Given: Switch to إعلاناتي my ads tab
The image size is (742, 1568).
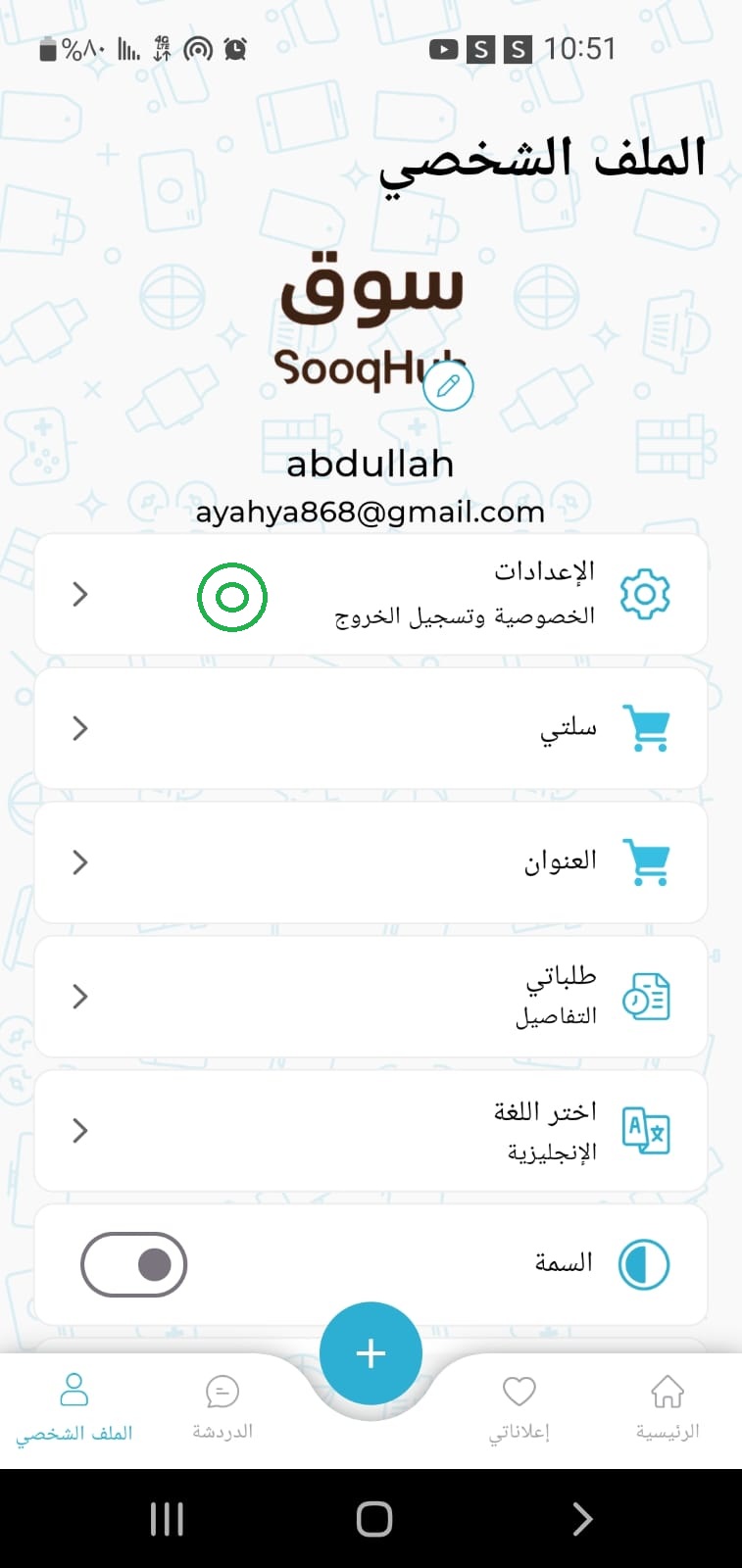Looking at the screenshot, I should 519,1409.
